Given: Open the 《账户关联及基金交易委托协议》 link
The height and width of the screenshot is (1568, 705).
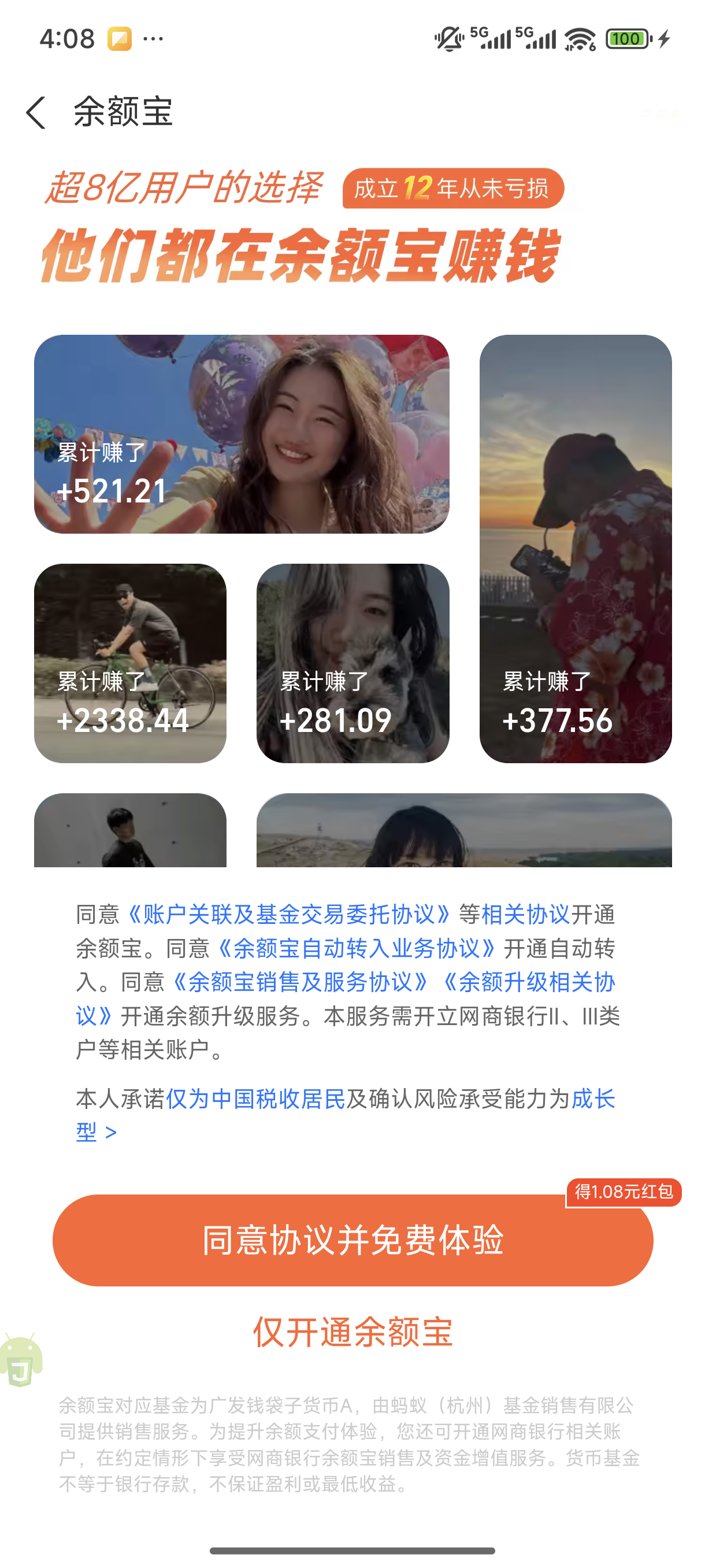Looking at the screenshot, I should (288, 914).
